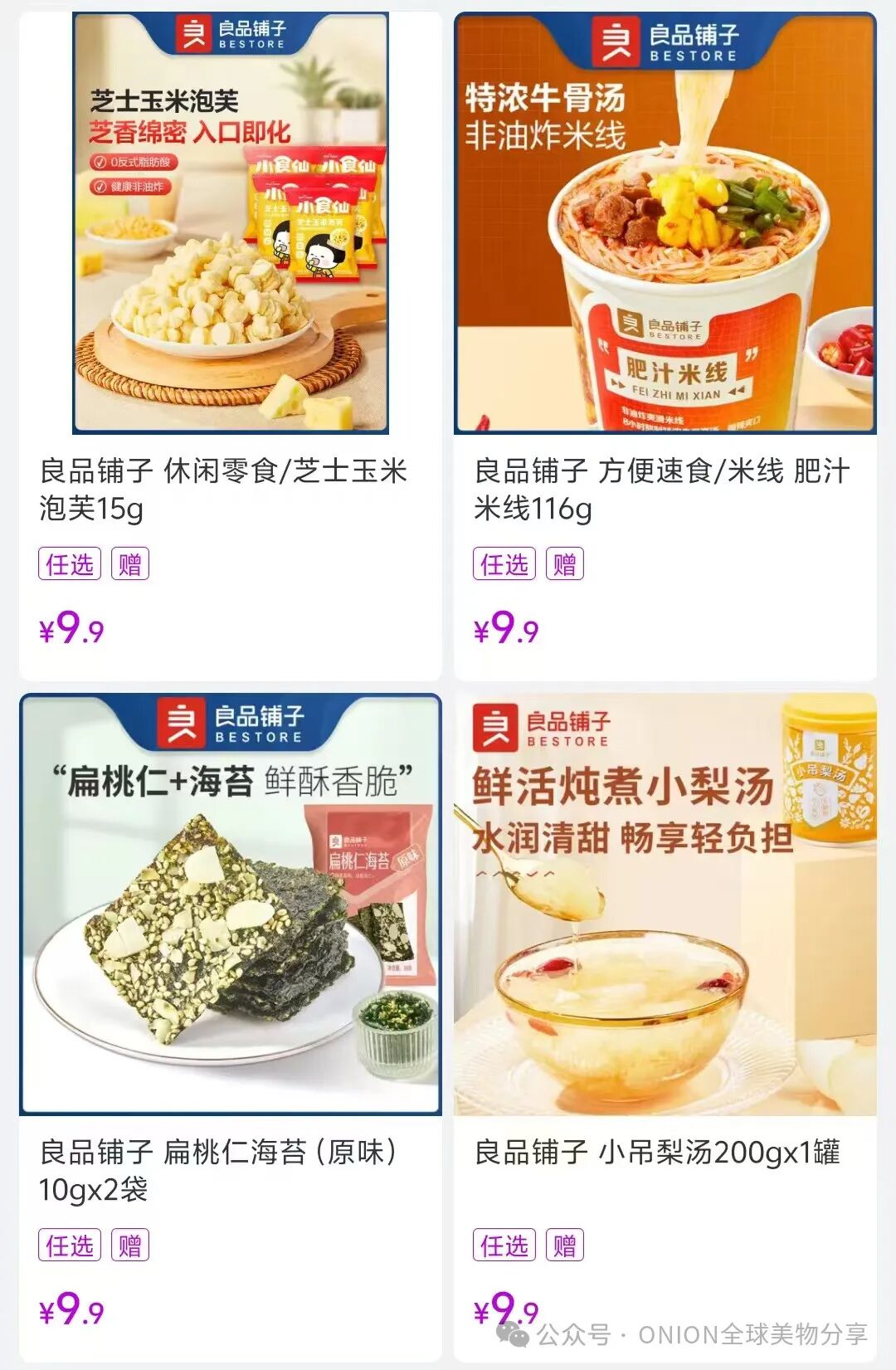This screenshot has width=896, height=1370.
Task: Open the 芝士玉米泡芙15g product card
Action: (x=230, y=224)
